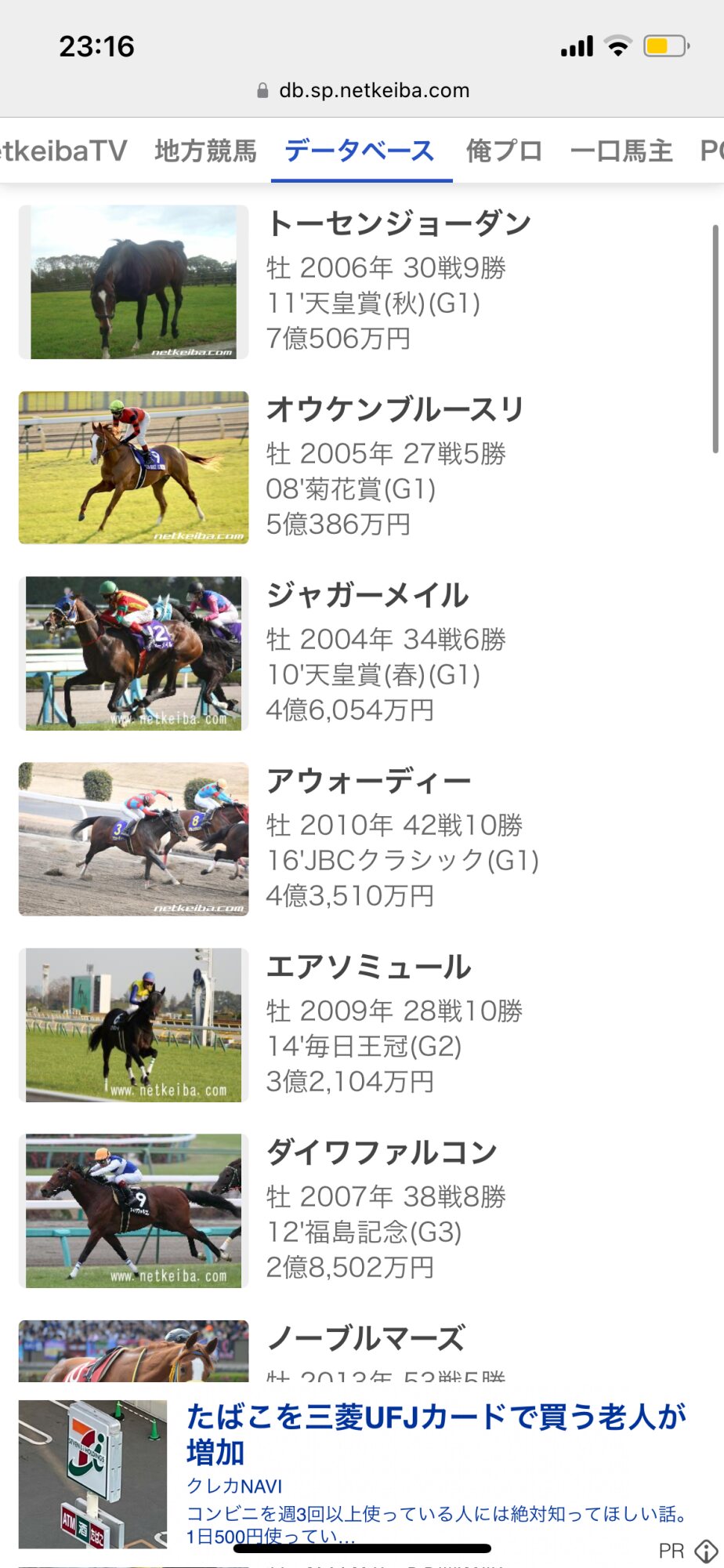This screenshot has width=724, height=1568.
Task: Open the 俺プロ tab
Action: tap(504, 151)
